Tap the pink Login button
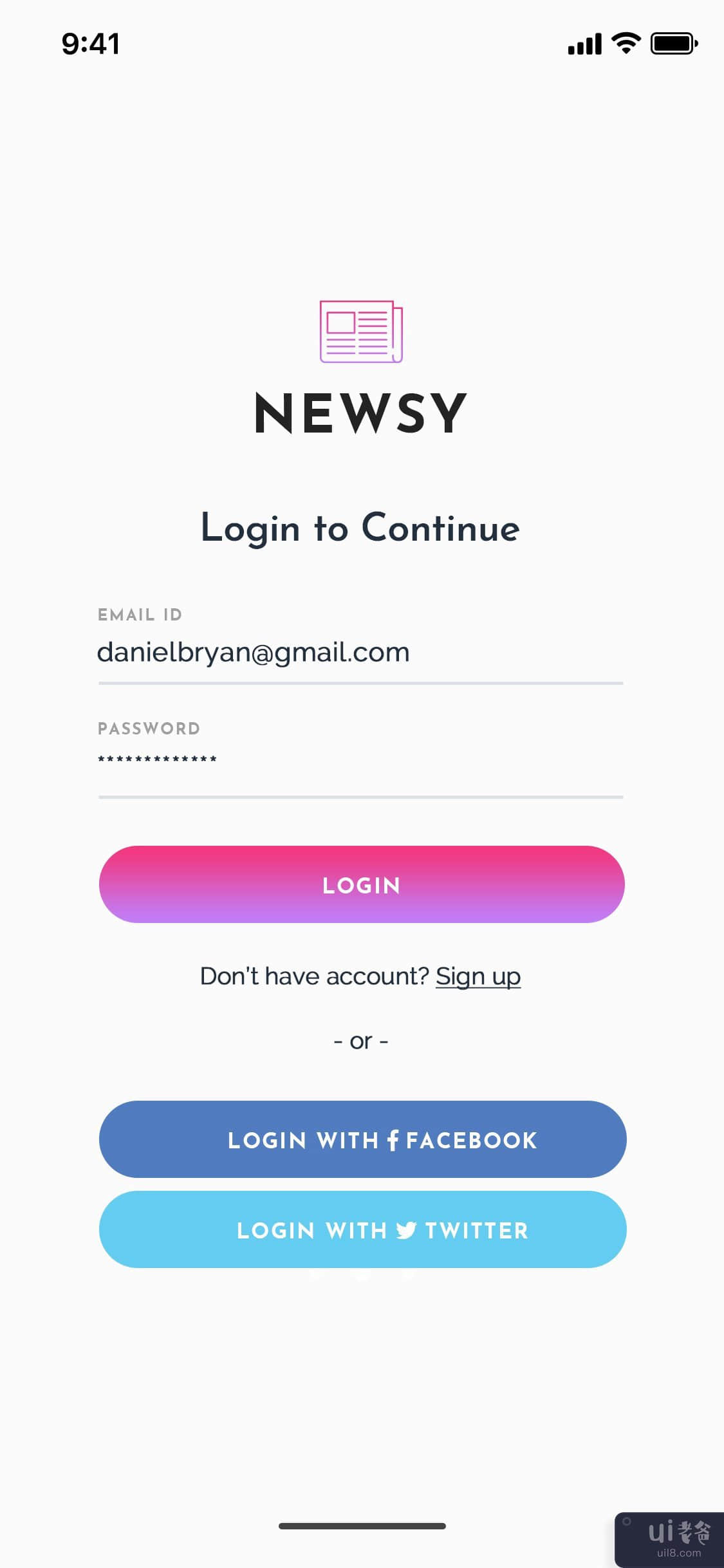Screen dimensions: 724x1568 click(x=362, y=884)
